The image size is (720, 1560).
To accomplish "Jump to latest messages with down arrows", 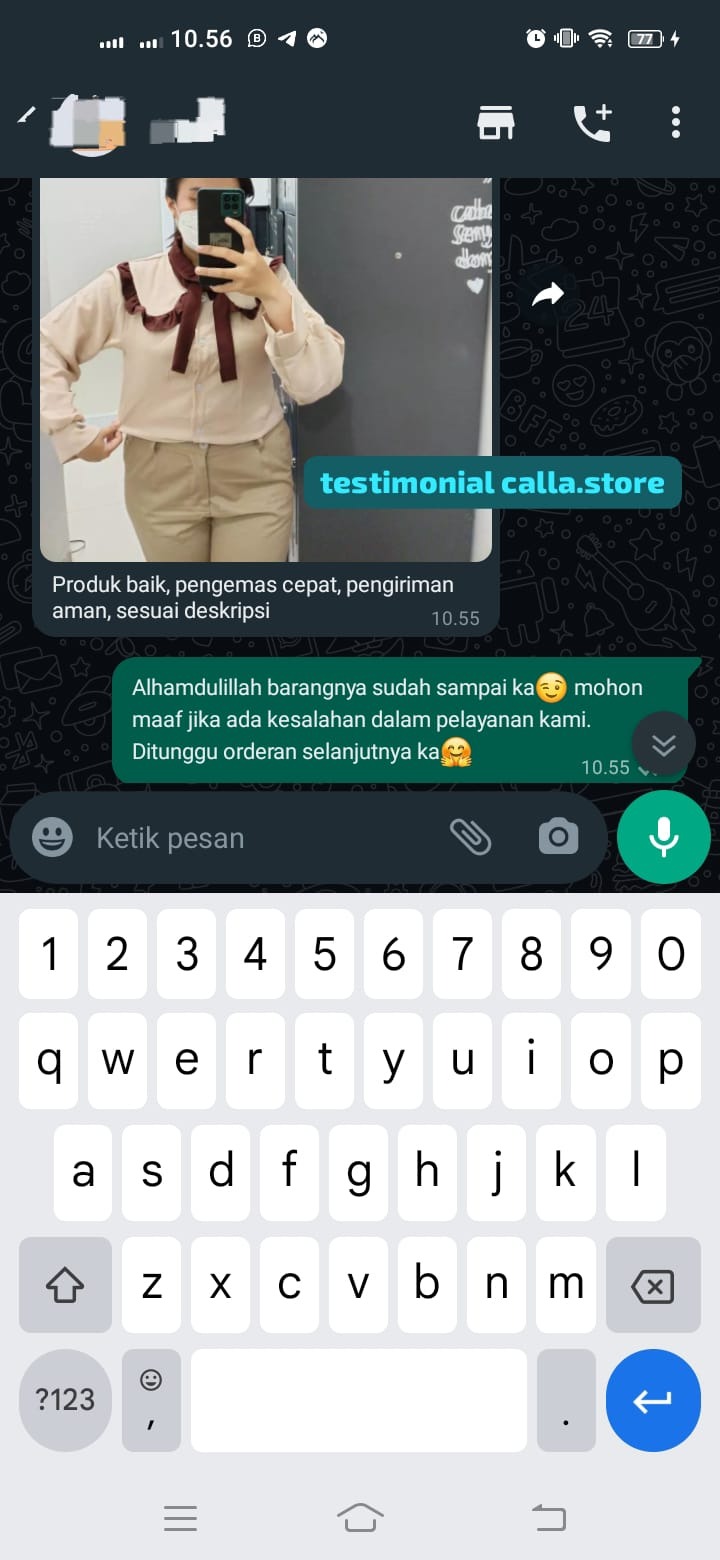I will coord(663,744).
